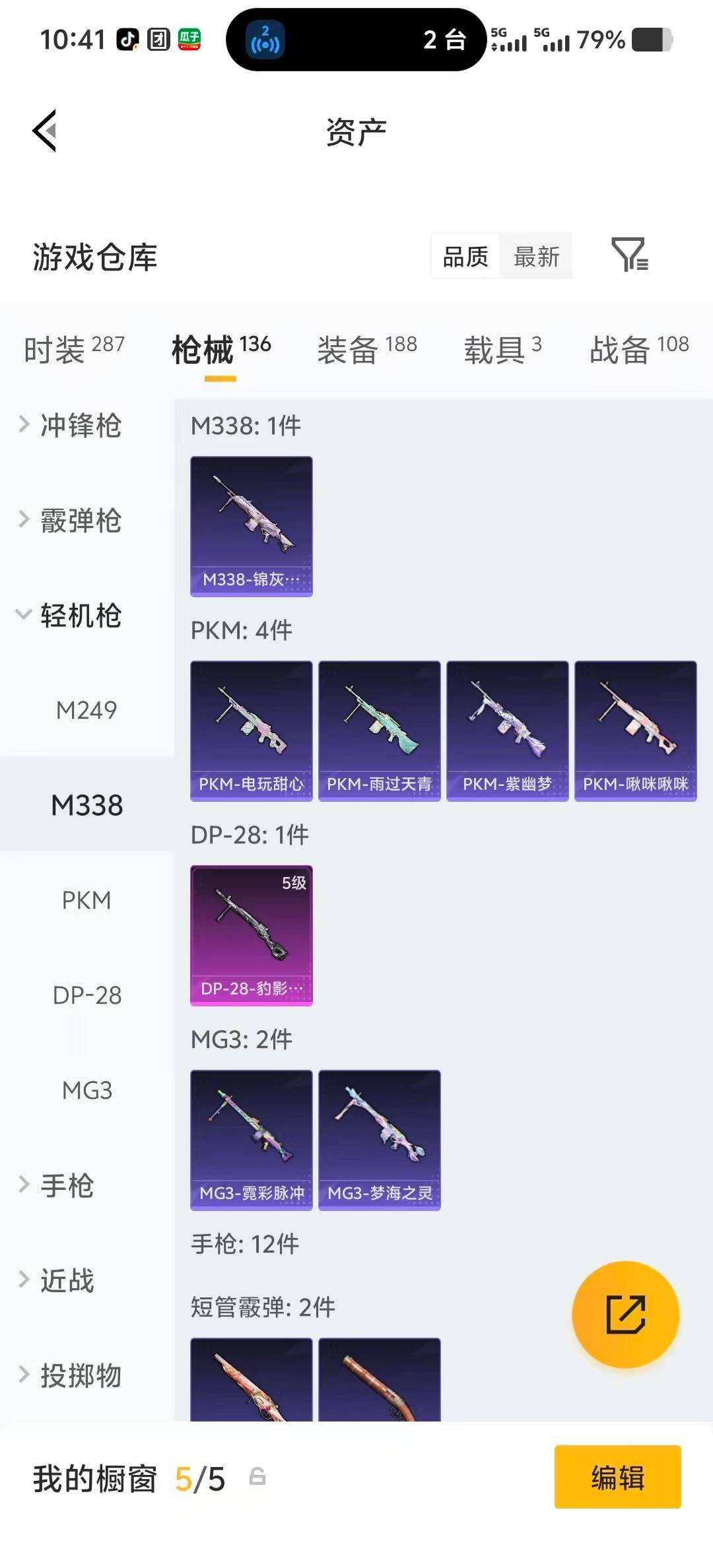Select M338 in the sidebar
This screenshot has width=713, height=1568.
(x=86, y=805)
